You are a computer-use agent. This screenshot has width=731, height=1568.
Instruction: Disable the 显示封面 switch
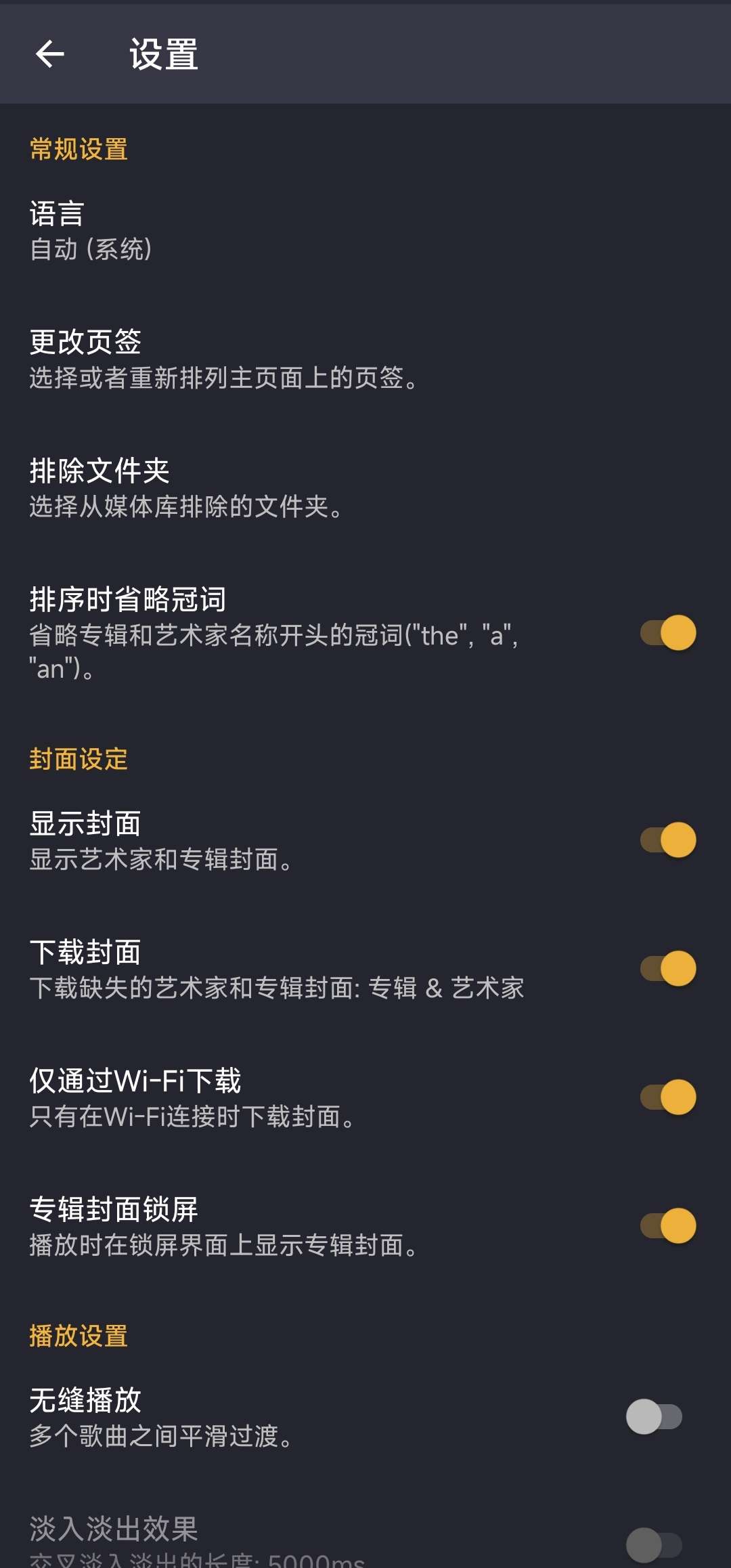[x=668, y=840]
